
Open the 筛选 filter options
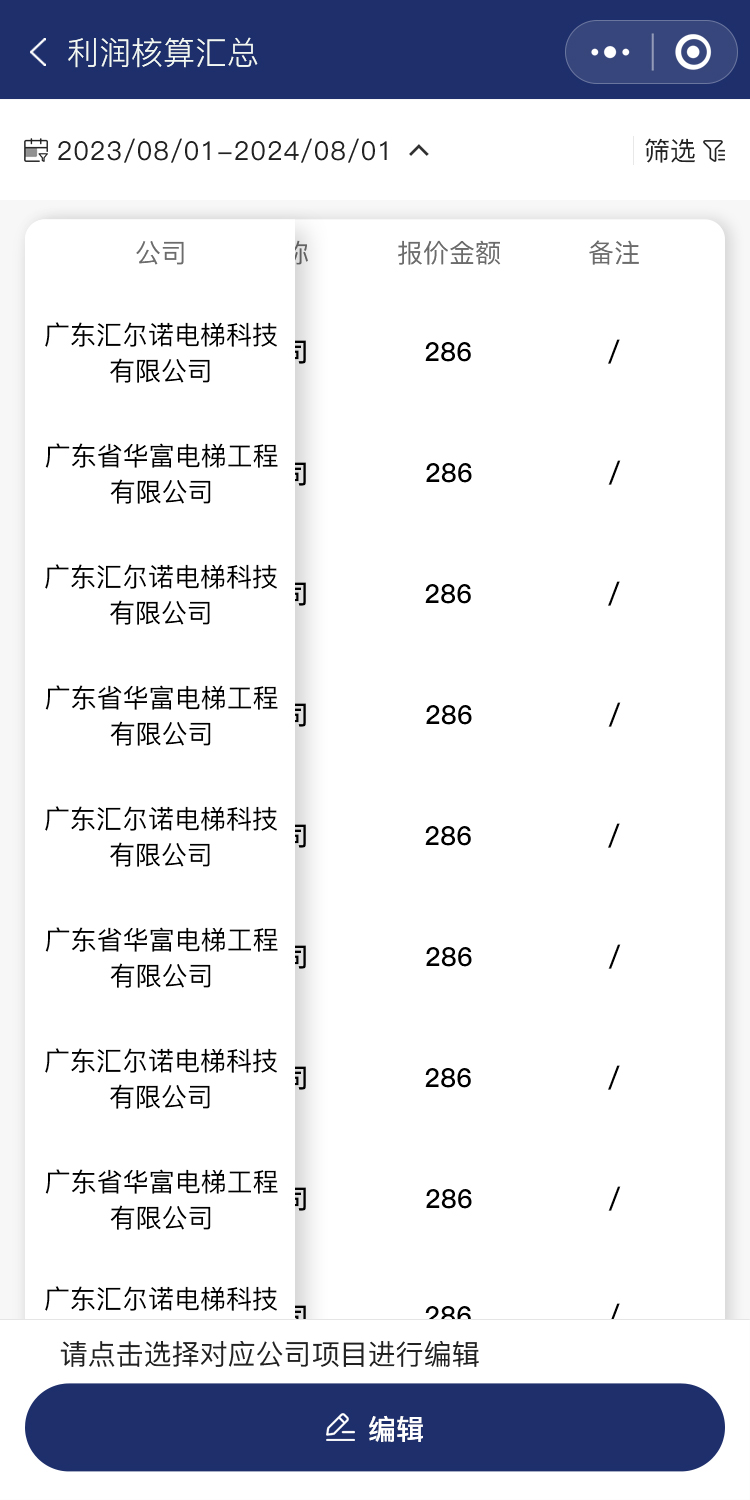(x=684, y=151)
